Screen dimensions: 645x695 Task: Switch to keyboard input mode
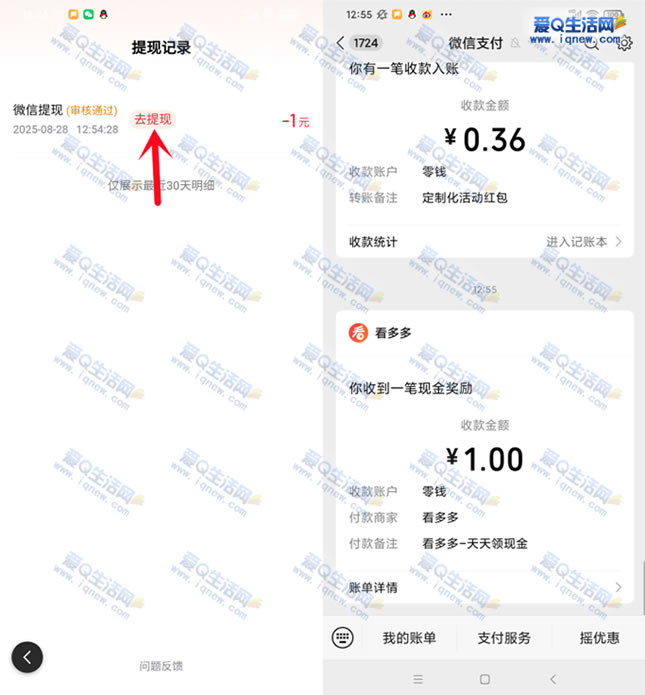tap(343, 637)
